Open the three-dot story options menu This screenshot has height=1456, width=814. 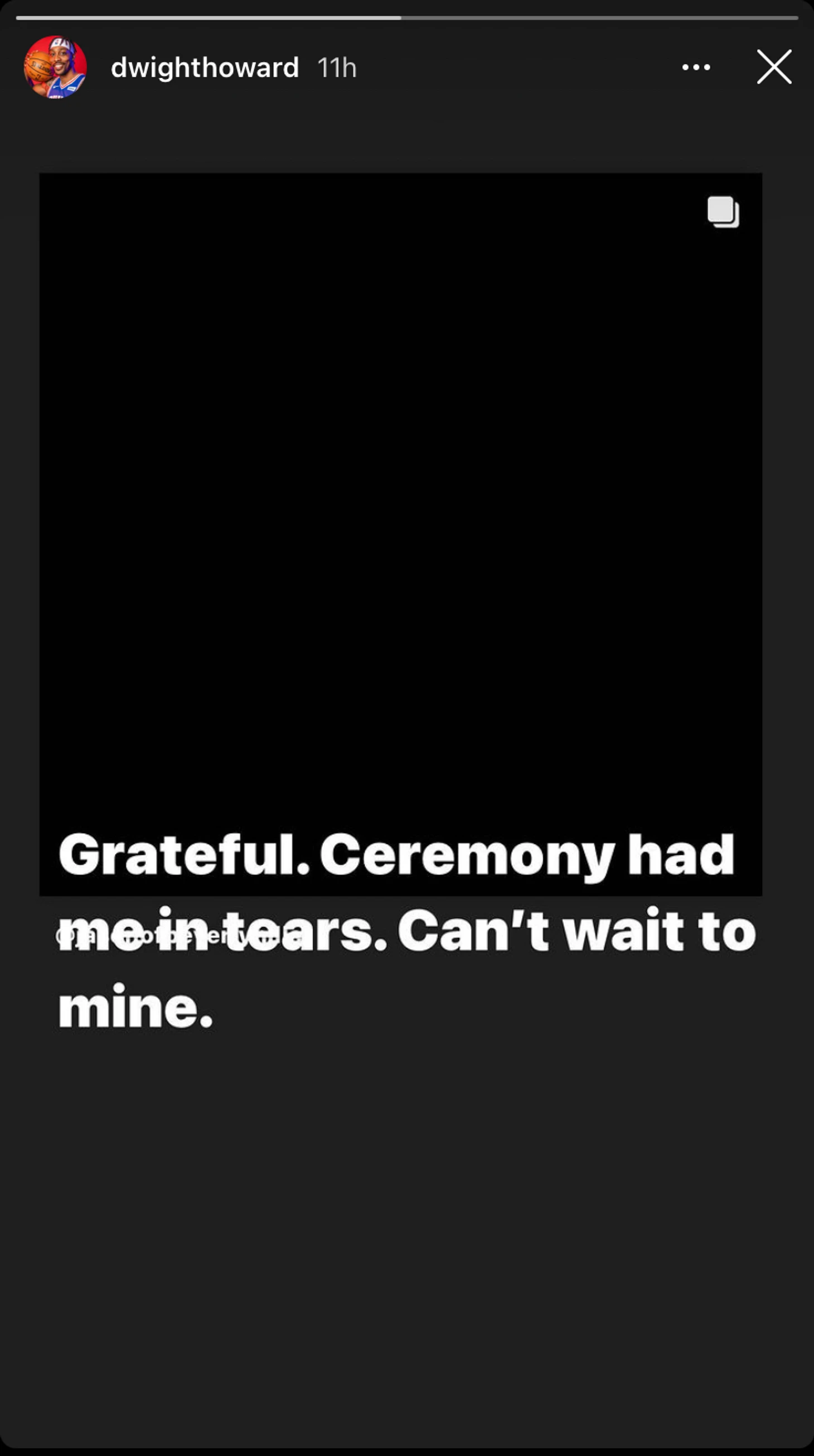click(695, 68)
